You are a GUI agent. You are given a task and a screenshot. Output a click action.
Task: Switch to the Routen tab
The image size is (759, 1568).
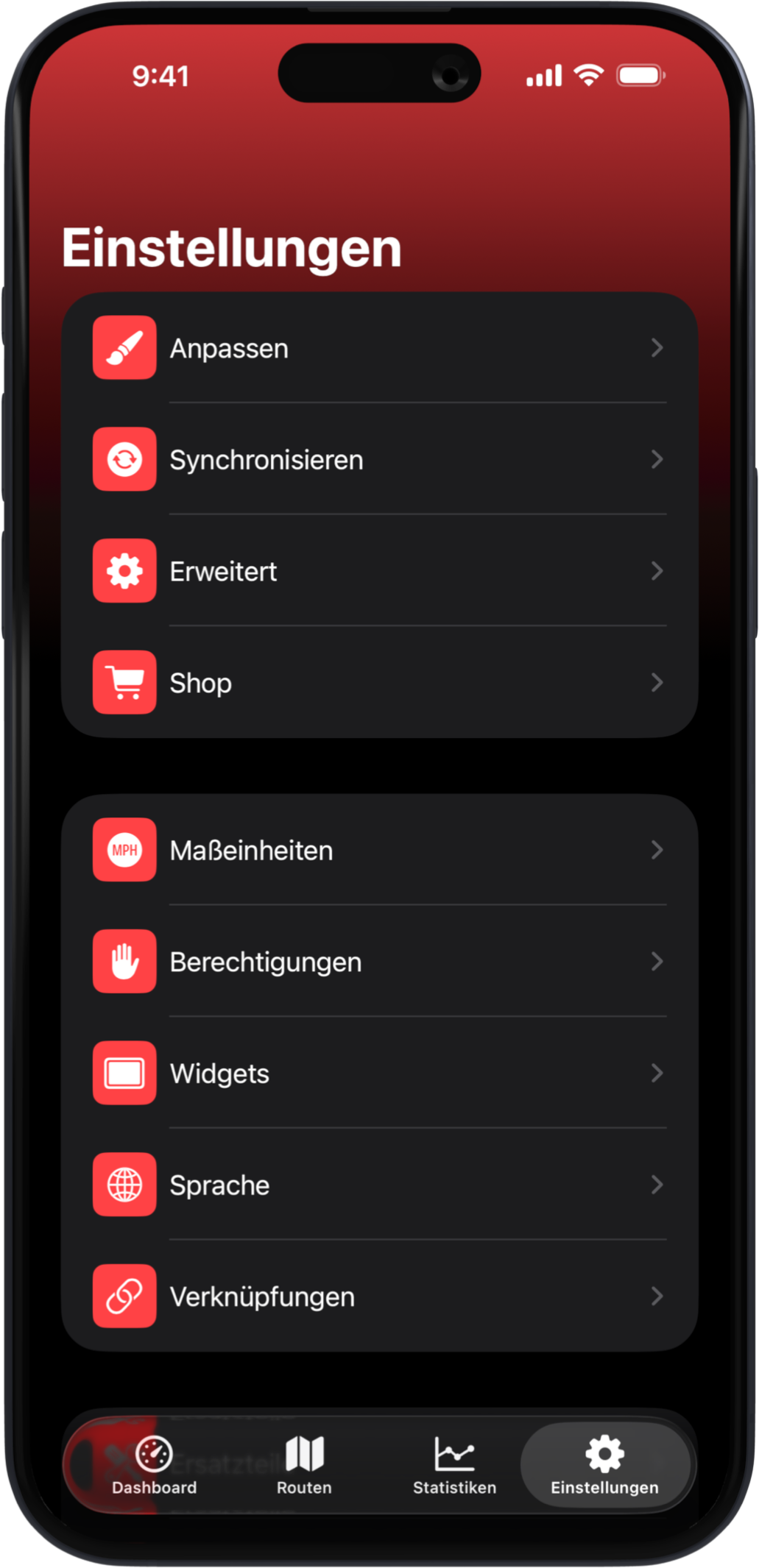point(304,1466)
